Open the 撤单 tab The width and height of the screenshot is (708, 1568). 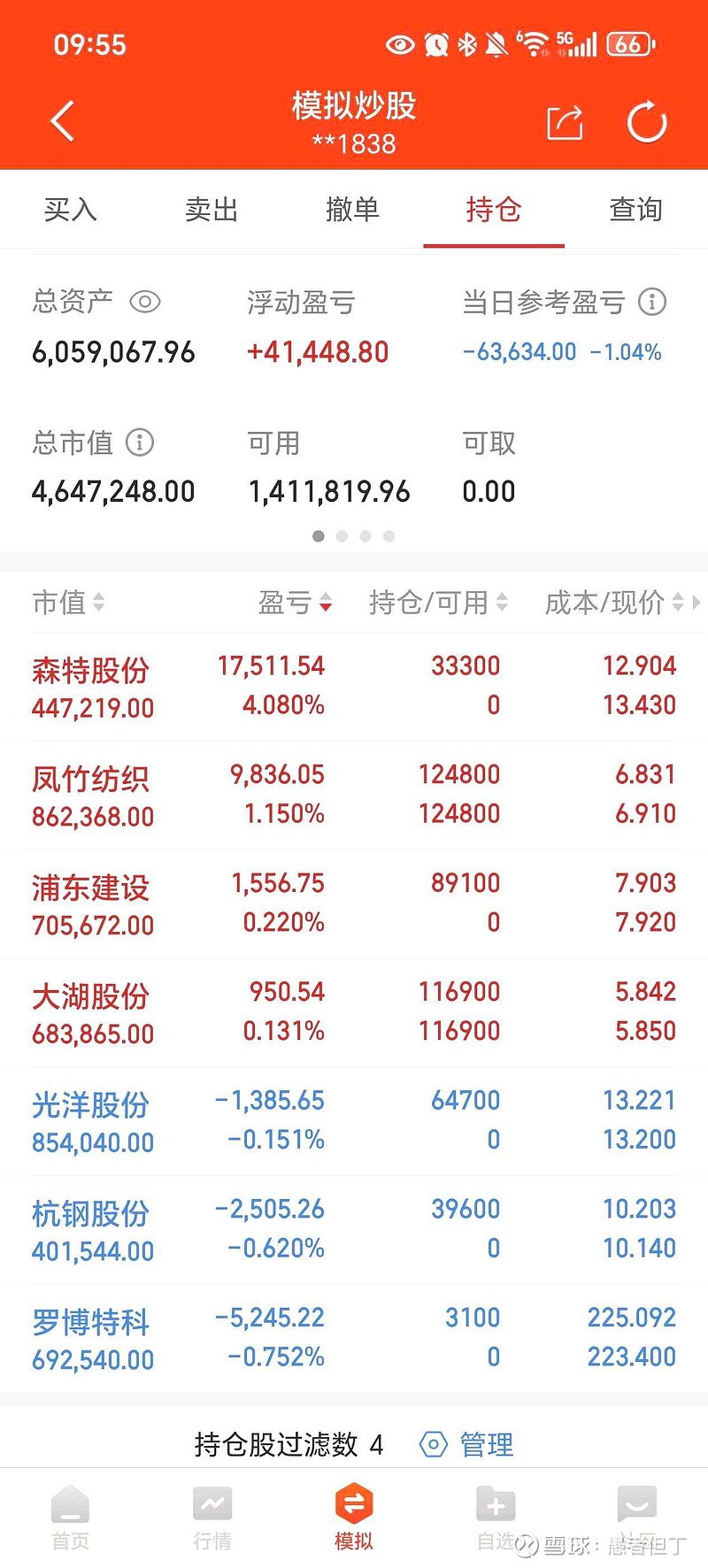353,210
